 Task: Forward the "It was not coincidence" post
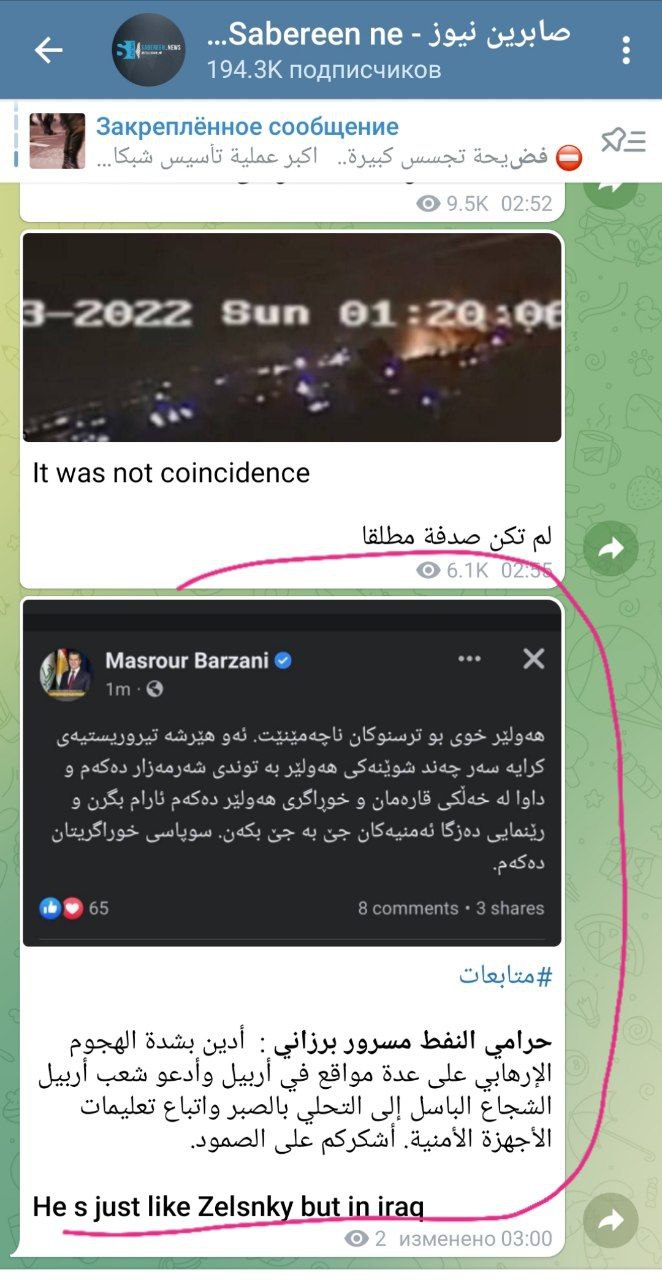coord(610,547)
